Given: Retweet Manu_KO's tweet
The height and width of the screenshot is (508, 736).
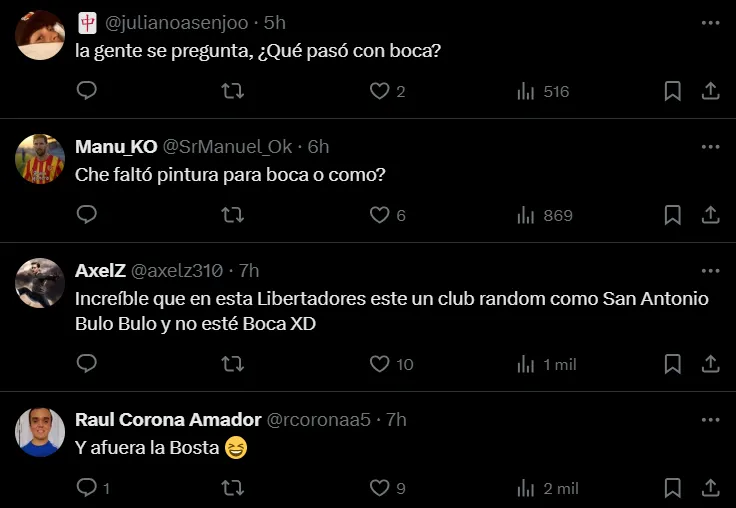Looking at the screenshot, I should (x=232, y=215).
